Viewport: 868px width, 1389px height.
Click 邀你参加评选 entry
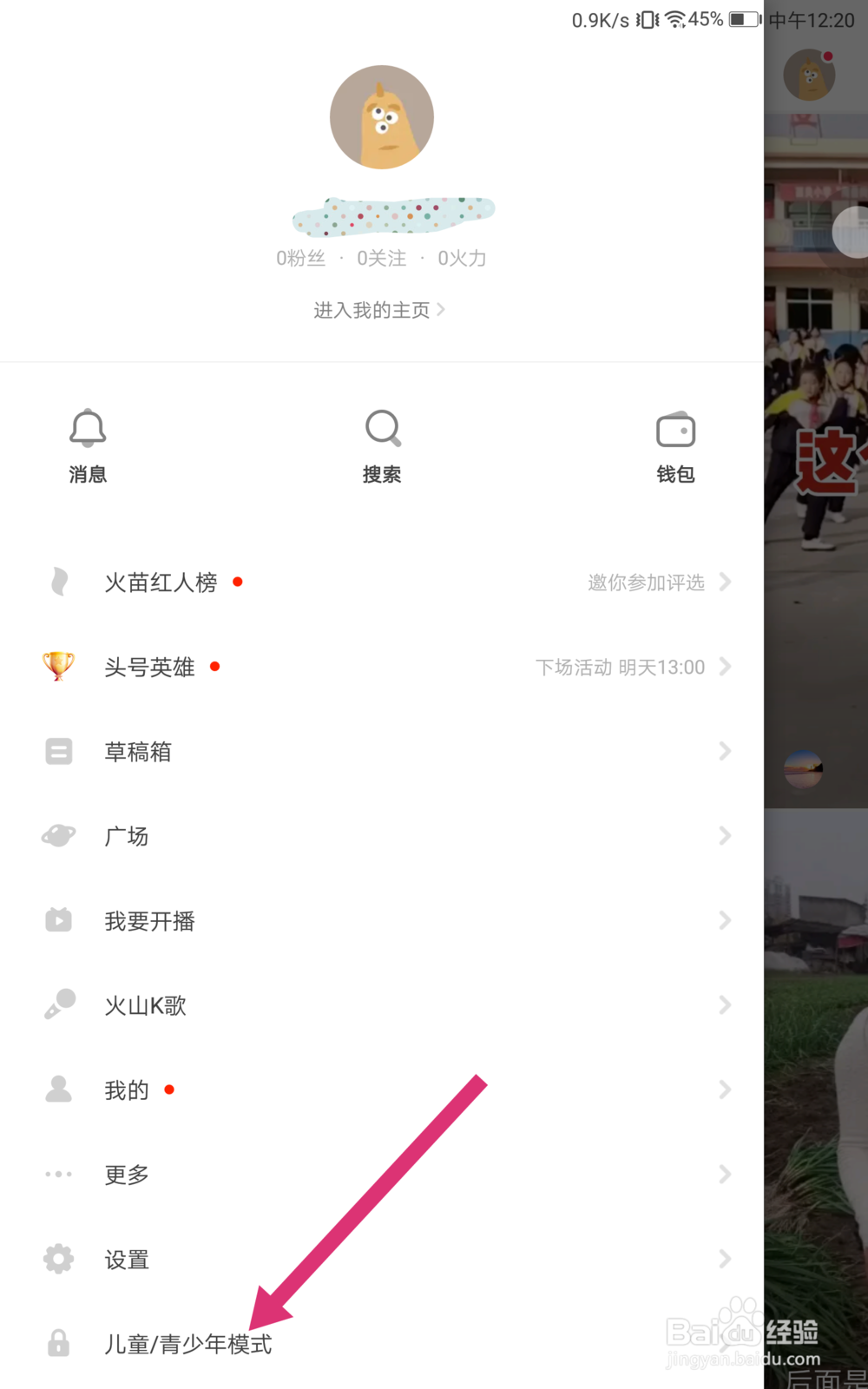pos(646,582)
